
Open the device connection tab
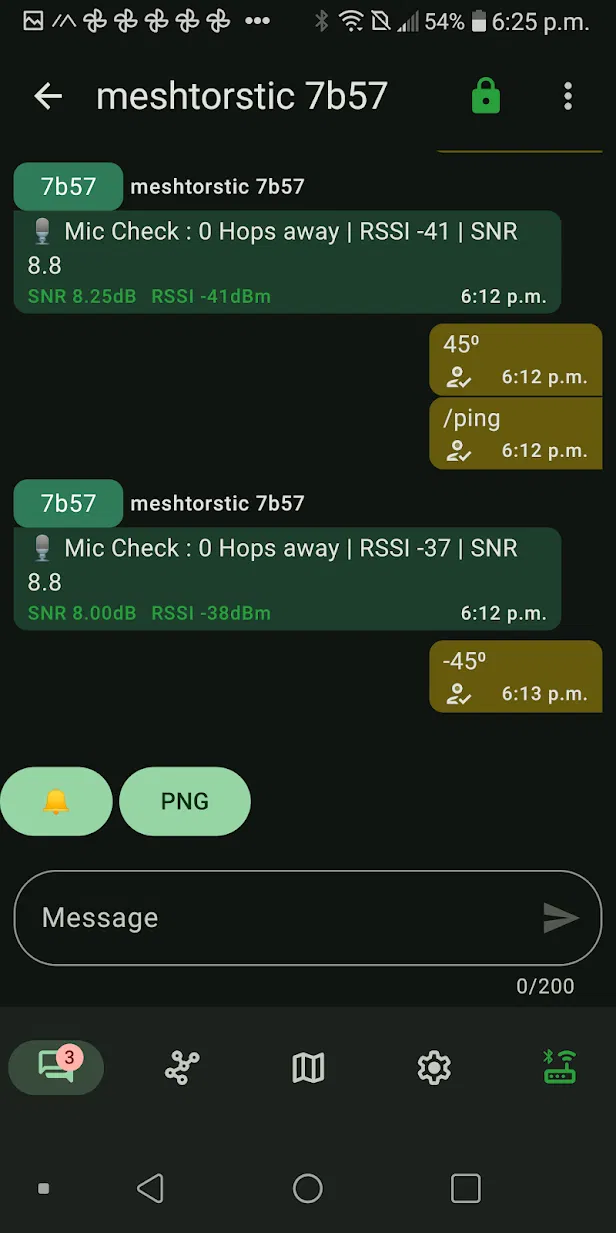pyautogui.click(x=560, y=1067)
